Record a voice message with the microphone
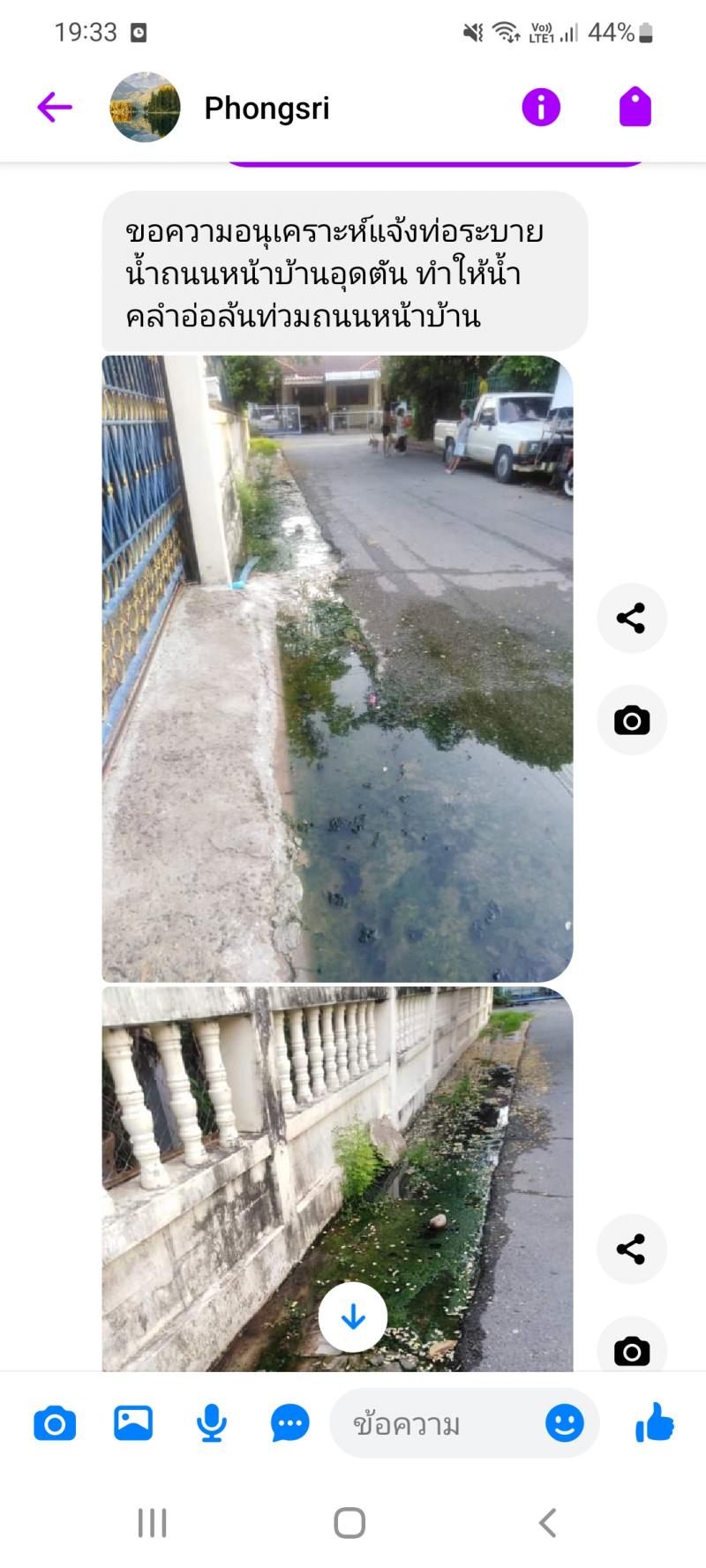This screenshot has width=706, height=1568. tap(211, 1423)
